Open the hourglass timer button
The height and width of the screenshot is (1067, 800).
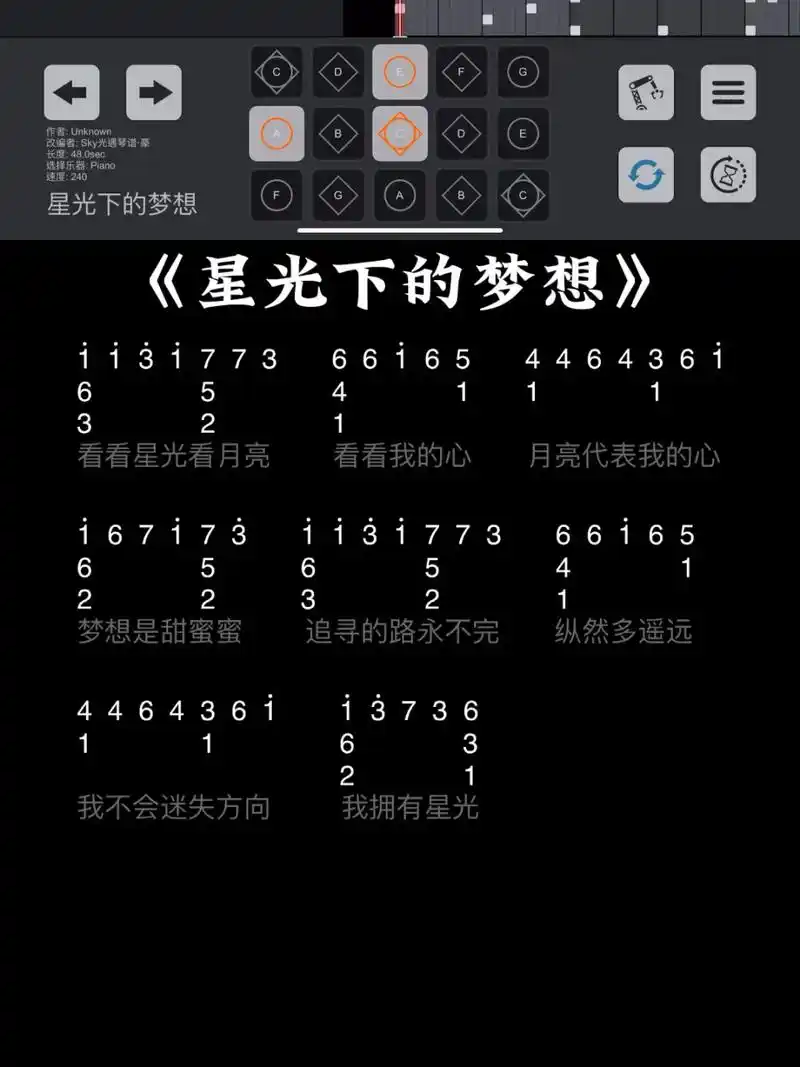(728, 175)
